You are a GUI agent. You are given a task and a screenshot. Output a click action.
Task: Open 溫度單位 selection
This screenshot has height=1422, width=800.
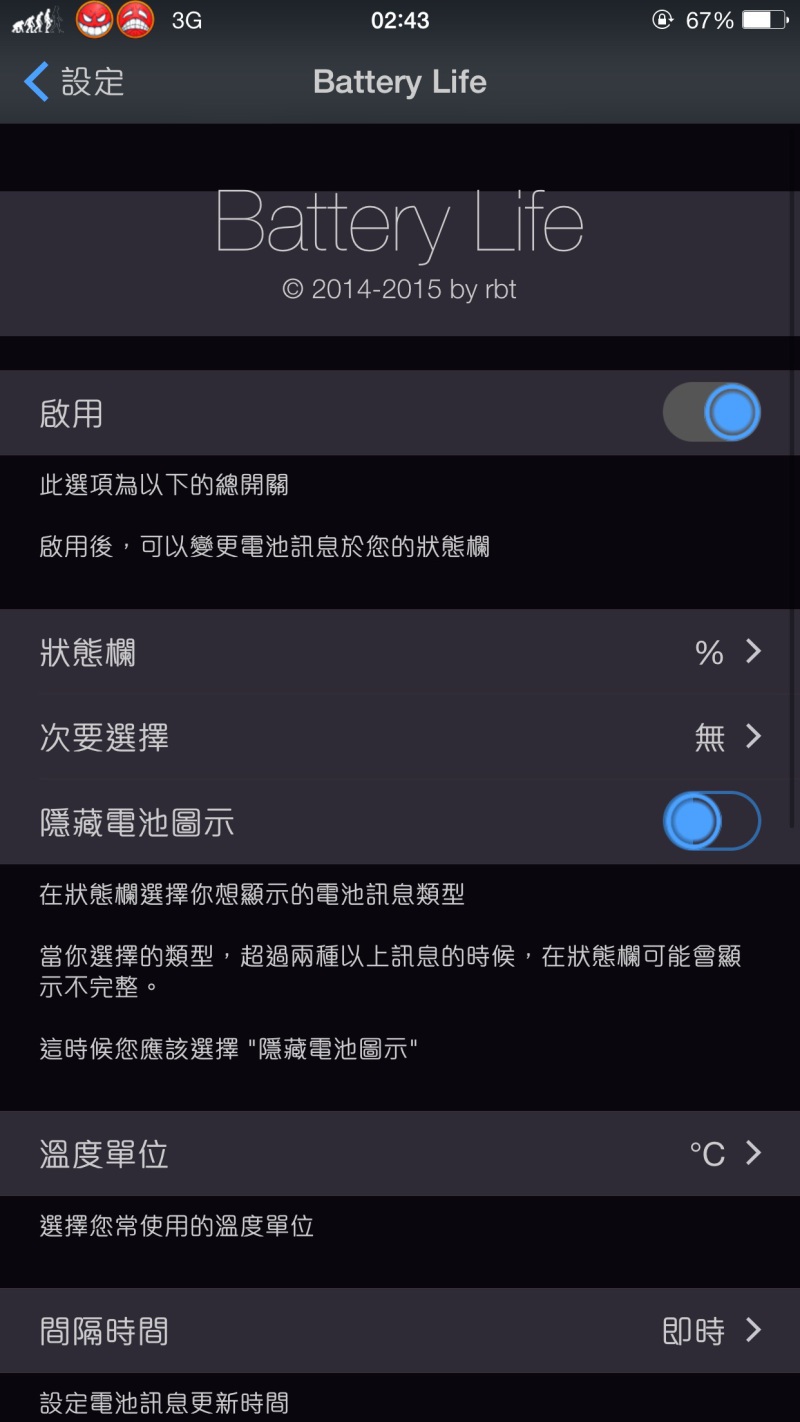coord(400,1153)
